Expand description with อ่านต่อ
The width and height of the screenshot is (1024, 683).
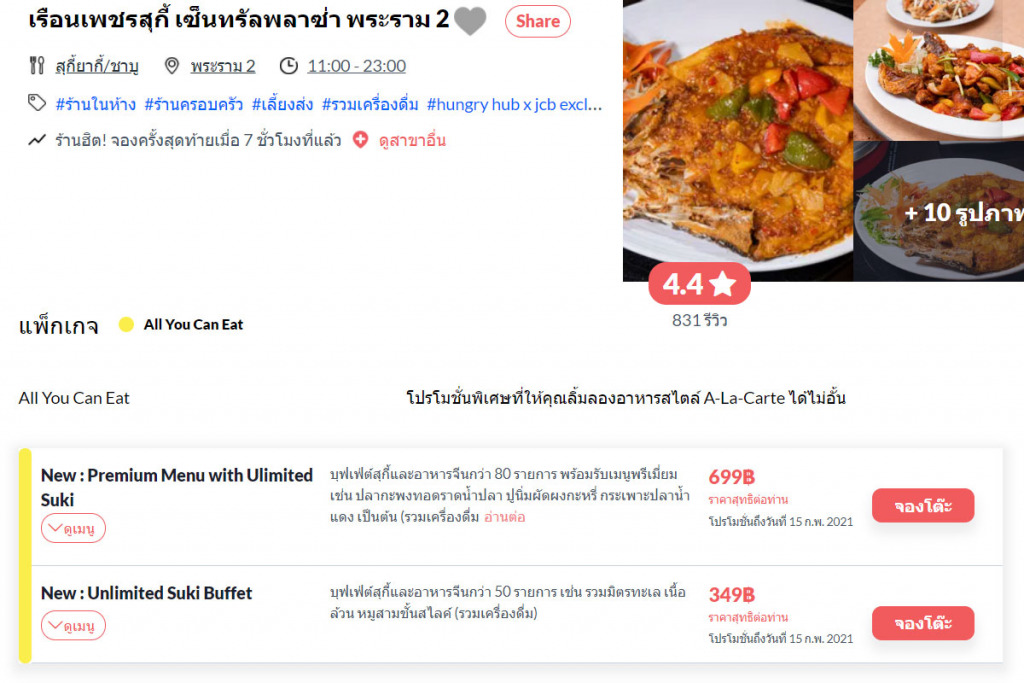(504, 517)
